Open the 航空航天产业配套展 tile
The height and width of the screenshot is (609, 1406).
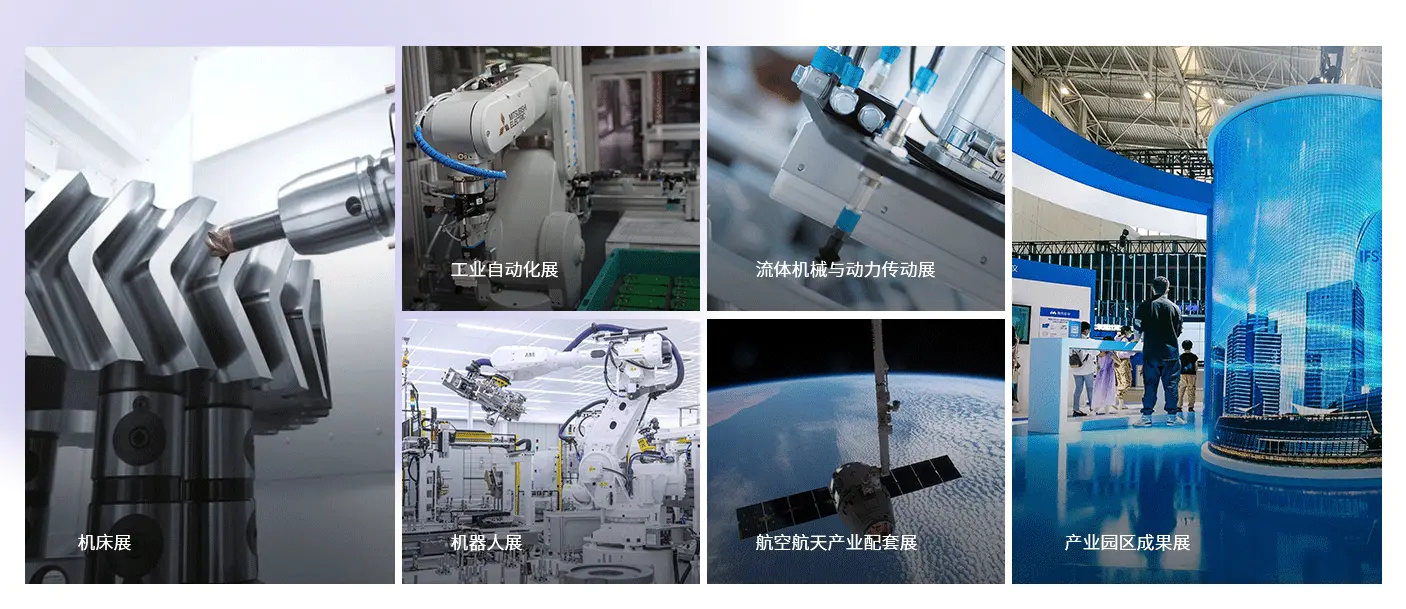[855, 451]
